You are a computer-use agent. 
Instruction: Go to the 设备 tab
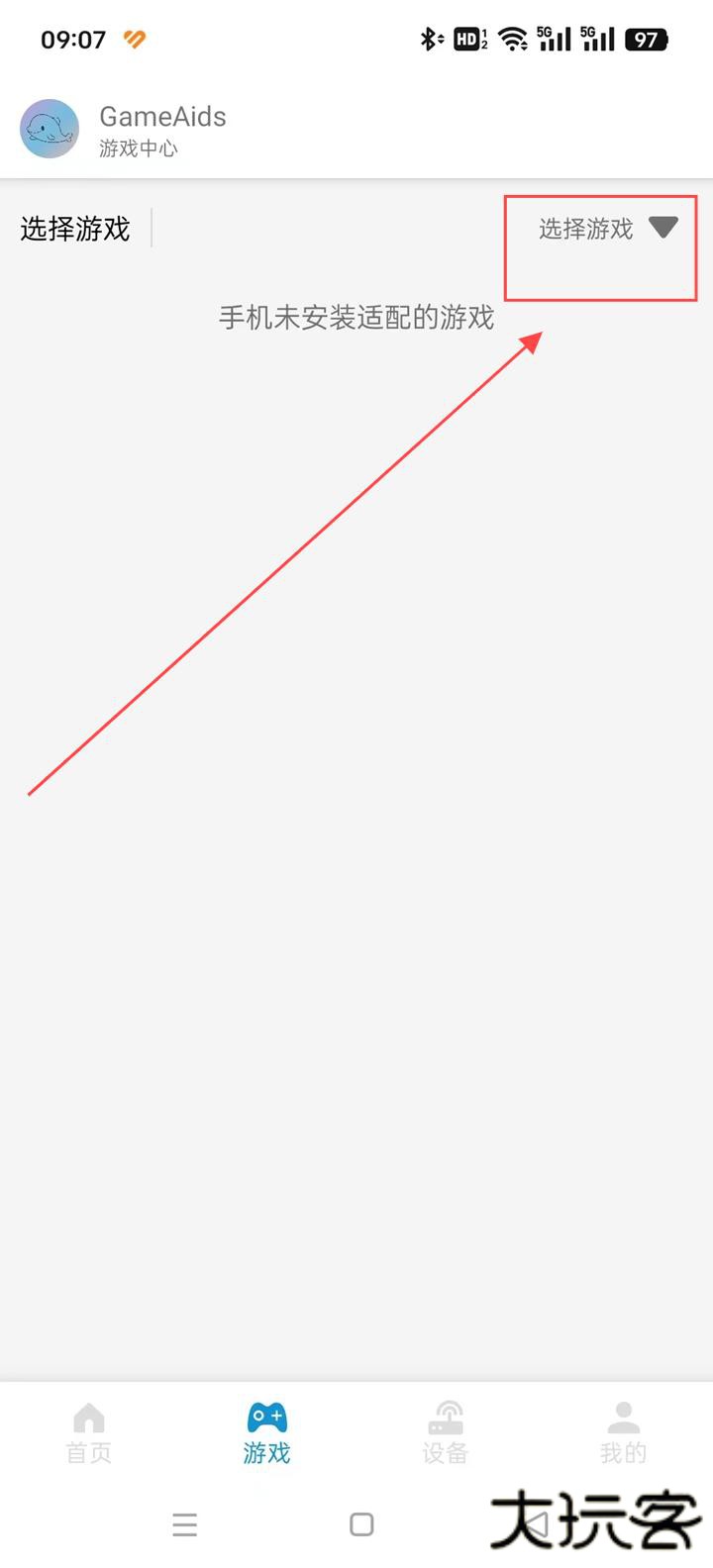point(445,1432)
